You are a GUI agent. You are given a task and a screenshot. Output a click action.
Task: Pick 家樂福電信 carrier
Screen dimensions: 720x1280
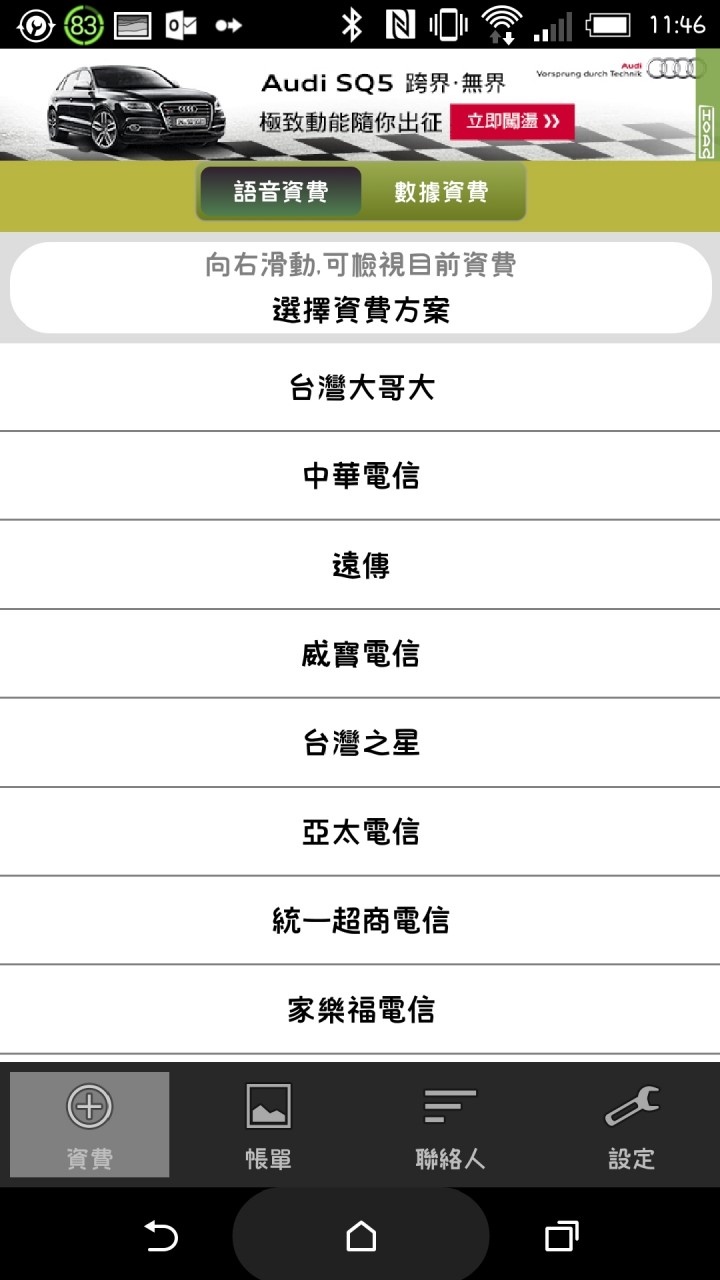tap(360, 1010)
